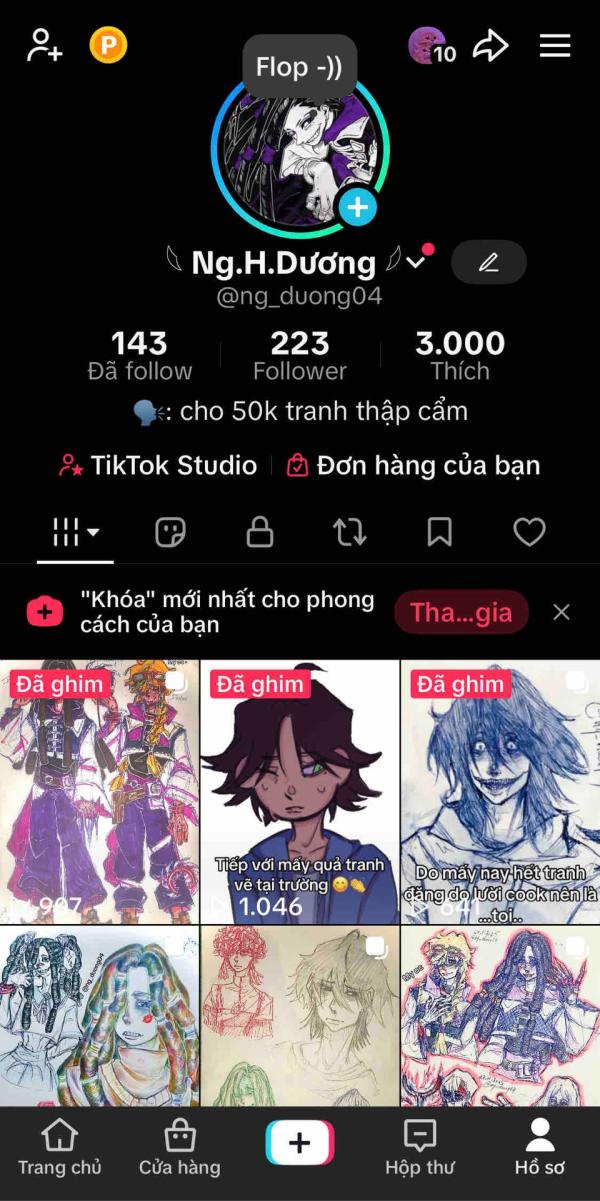Image resolution: width=600 pixels, height=1201 pixels.
Task: Open the hamburger menu
Action: pyautogui.click(x=554, y=46)
